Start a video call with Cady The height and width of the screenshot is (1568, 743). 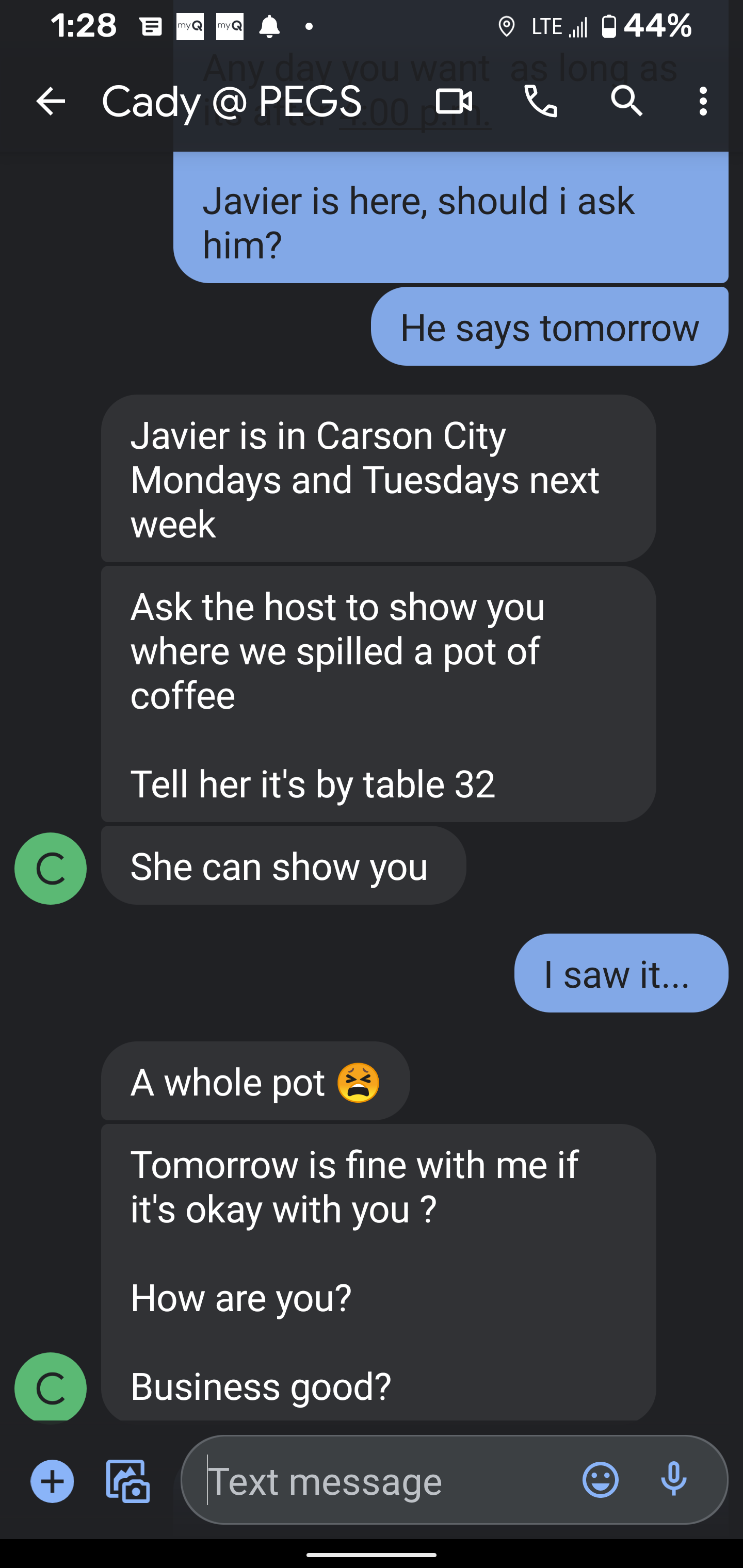[x=454, y=101]
